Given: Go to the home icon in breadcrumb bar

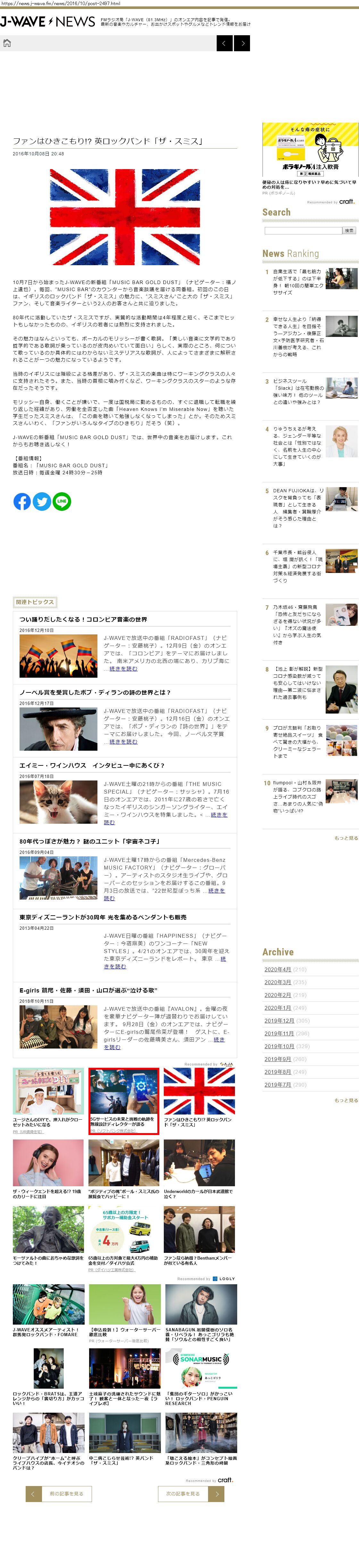Looking at the screenshot, I should (x=7, y=43).
